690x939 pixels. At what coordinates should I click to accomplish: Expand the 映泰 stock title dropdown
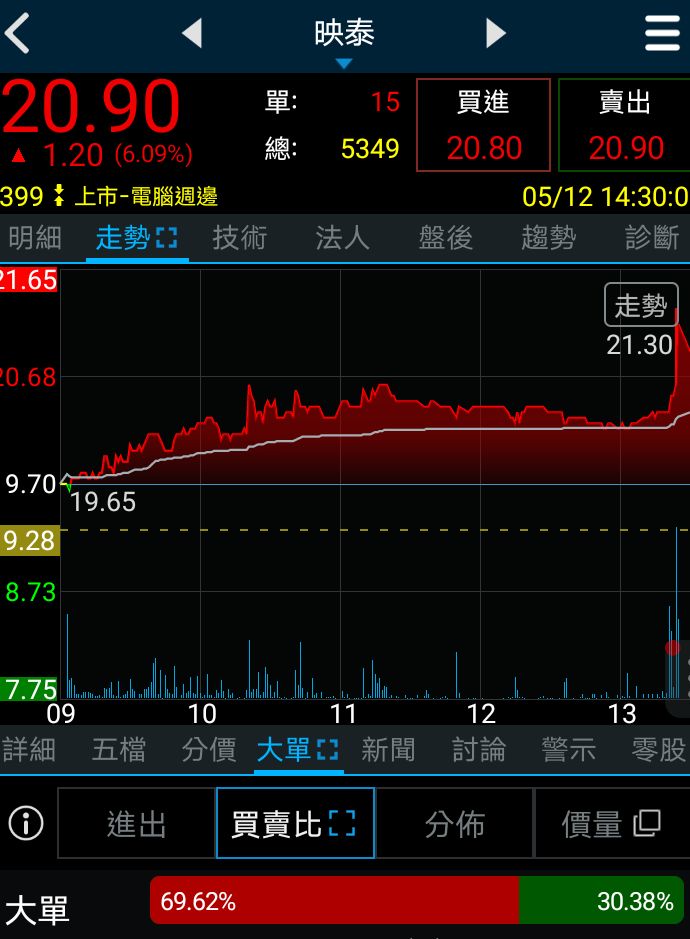coord(344,40)
